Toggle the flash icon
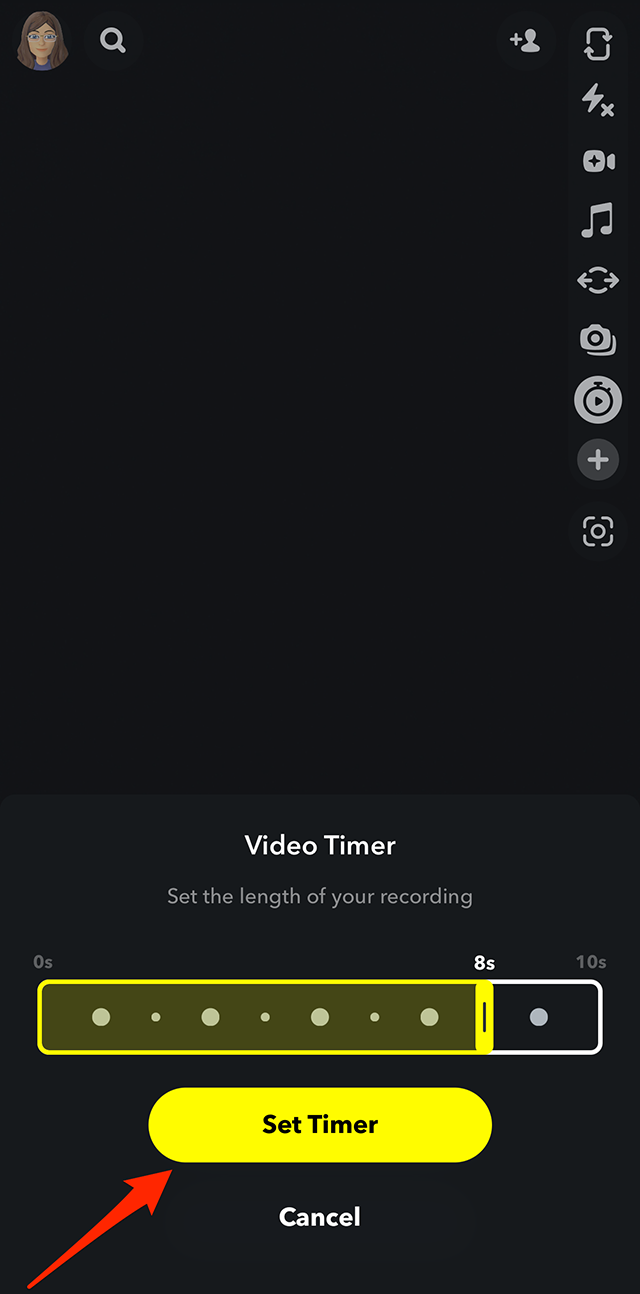The height and width of the screenshot is (1294, 640). coord(597,100)
